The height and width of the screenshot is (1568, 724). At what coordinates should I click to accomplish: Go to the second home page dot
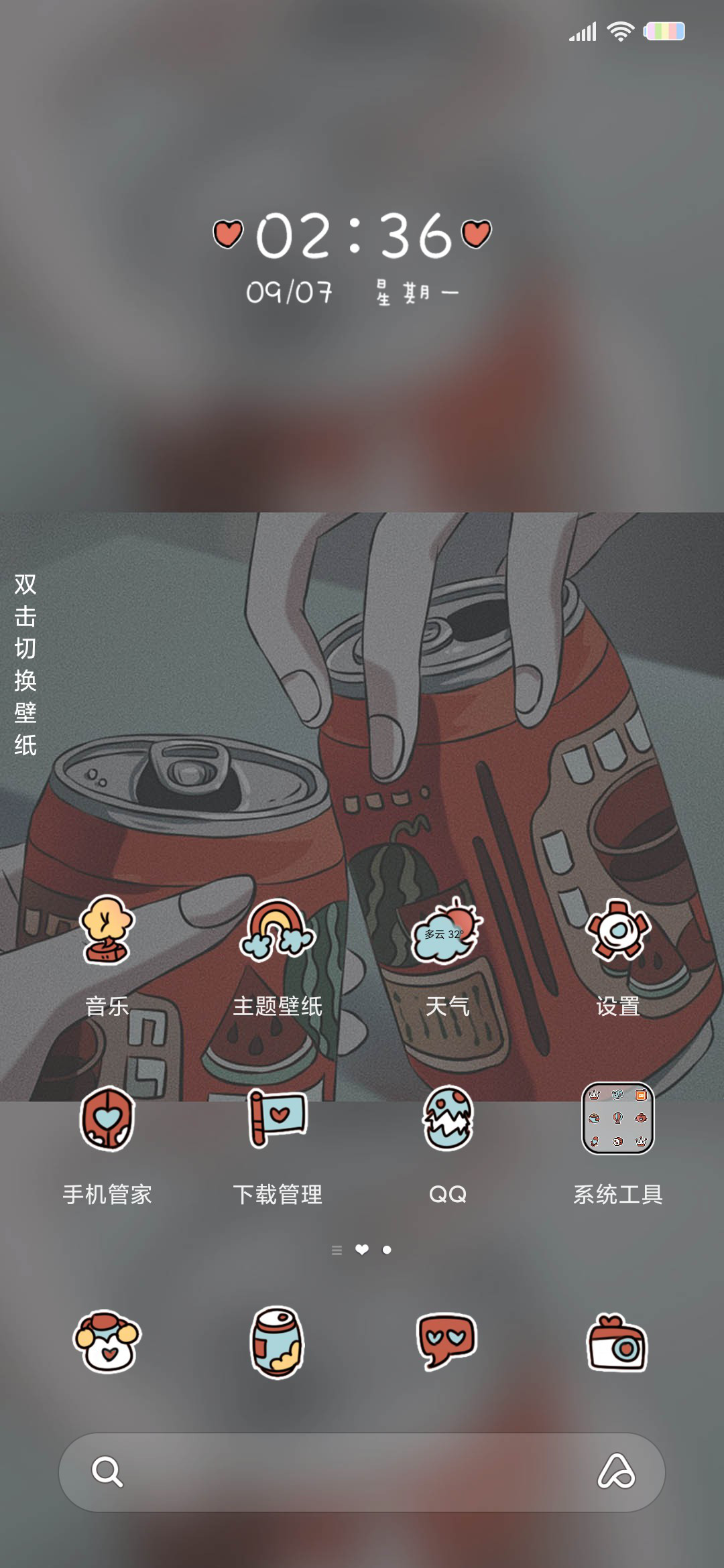click(x=387, y=1250)
